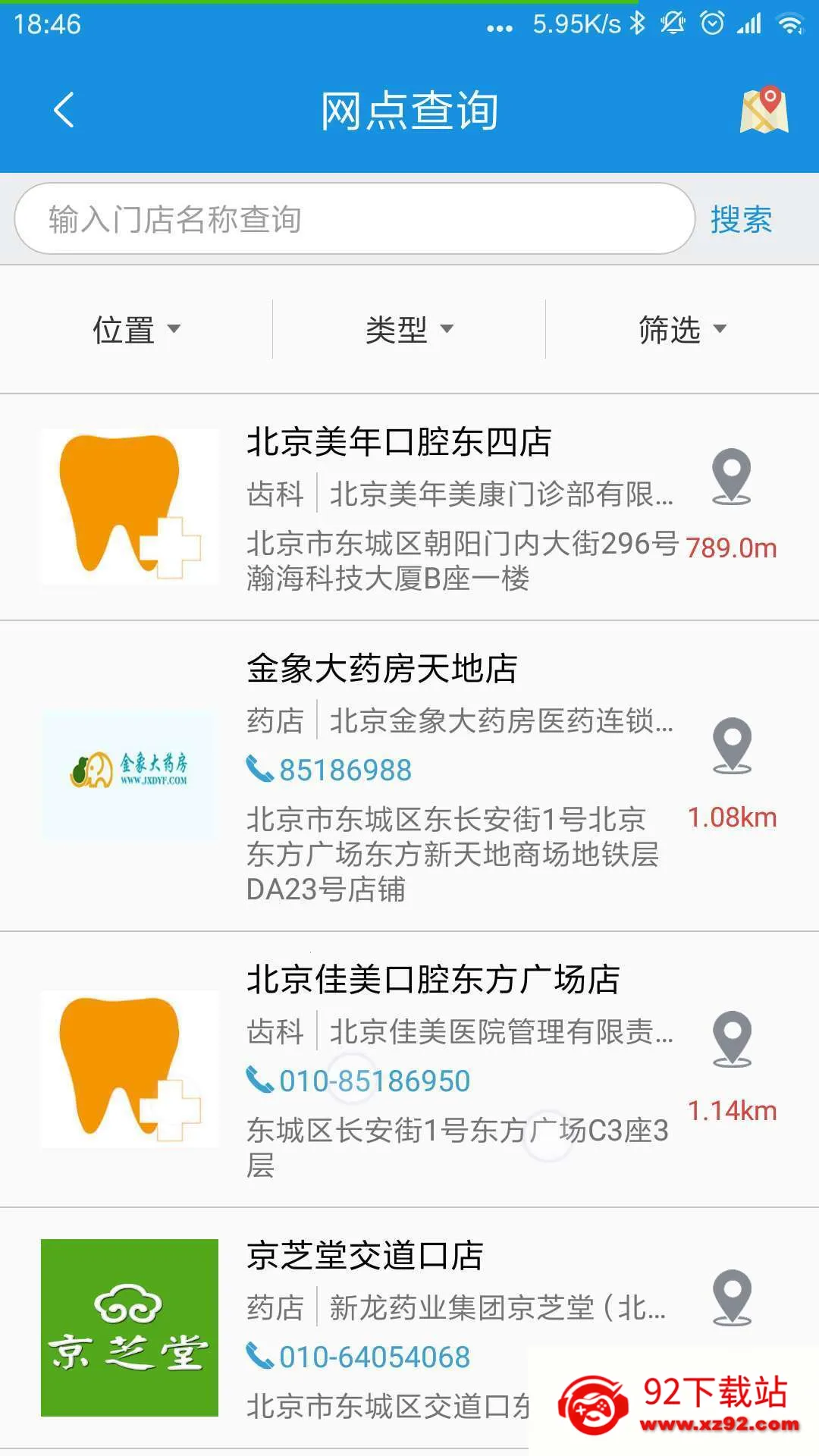Tap the location pin for 京芝堂交道口店

click(x=732, y=1298)
